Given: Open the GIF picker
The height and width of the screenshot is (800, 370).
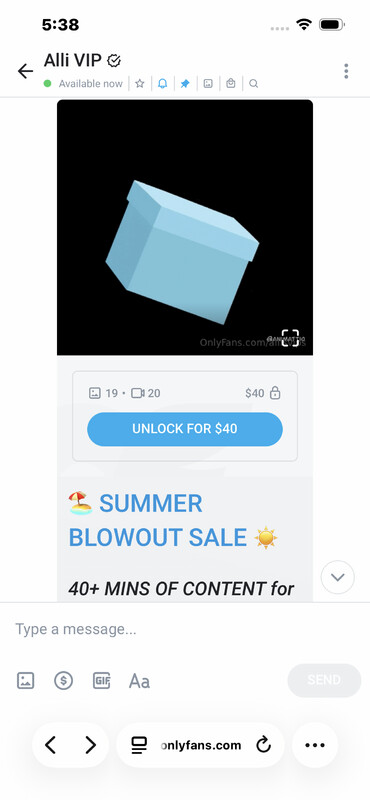Looking at the screenshot, I should coord(102,681).
